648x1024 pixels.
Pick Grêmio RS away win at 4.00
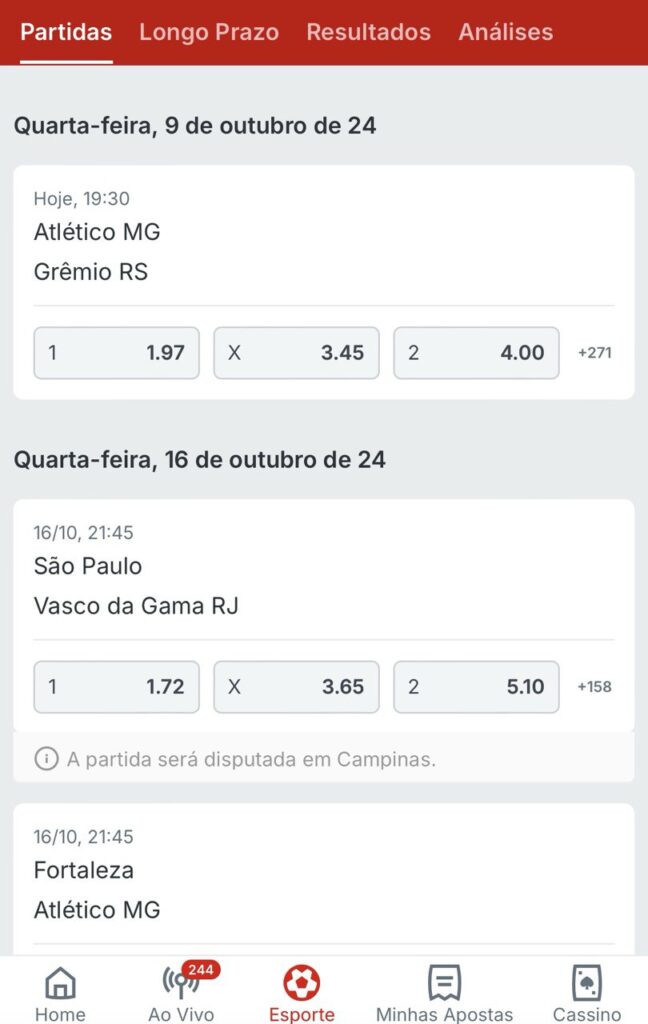(x=476, y=353)
